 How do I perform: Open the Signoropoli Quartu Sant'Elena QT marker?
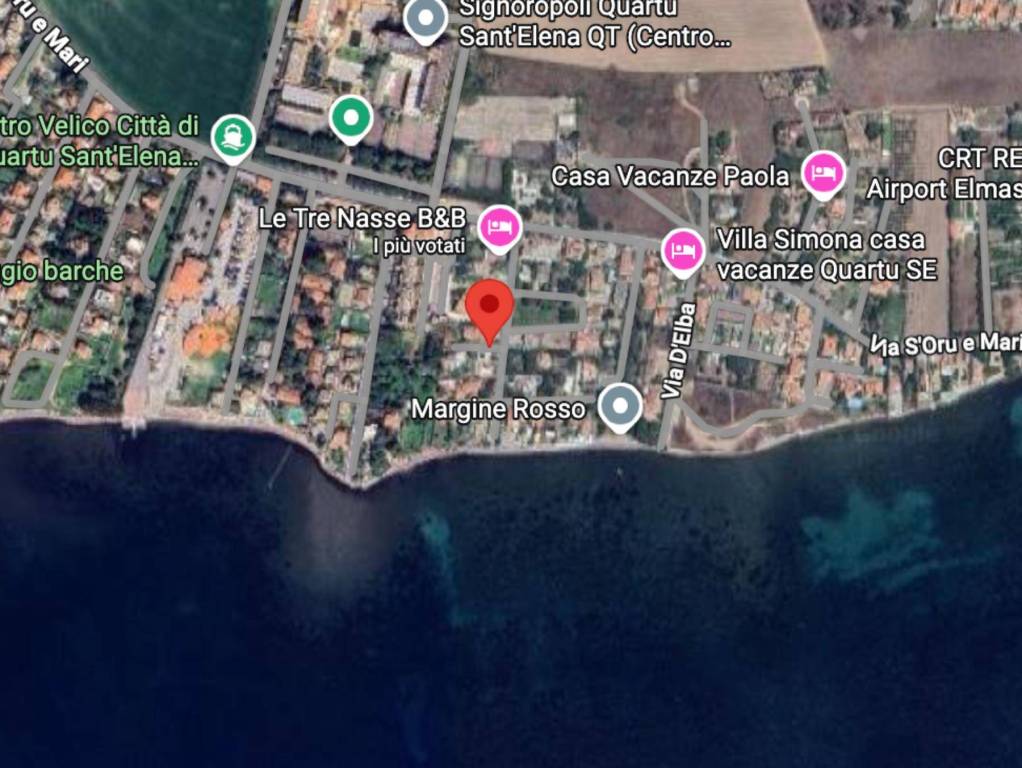click(427, 18)
